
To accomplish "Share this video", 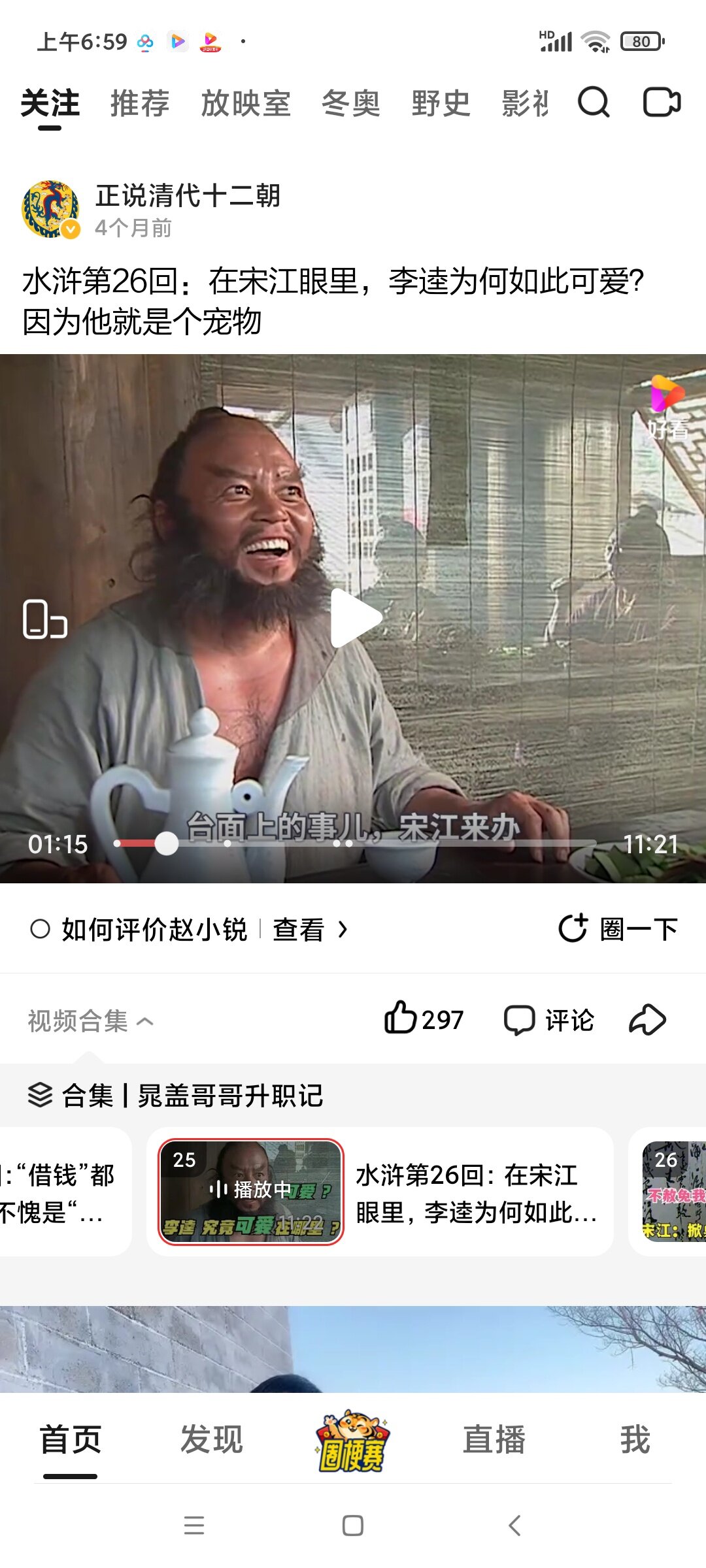I will point(647,1020).
